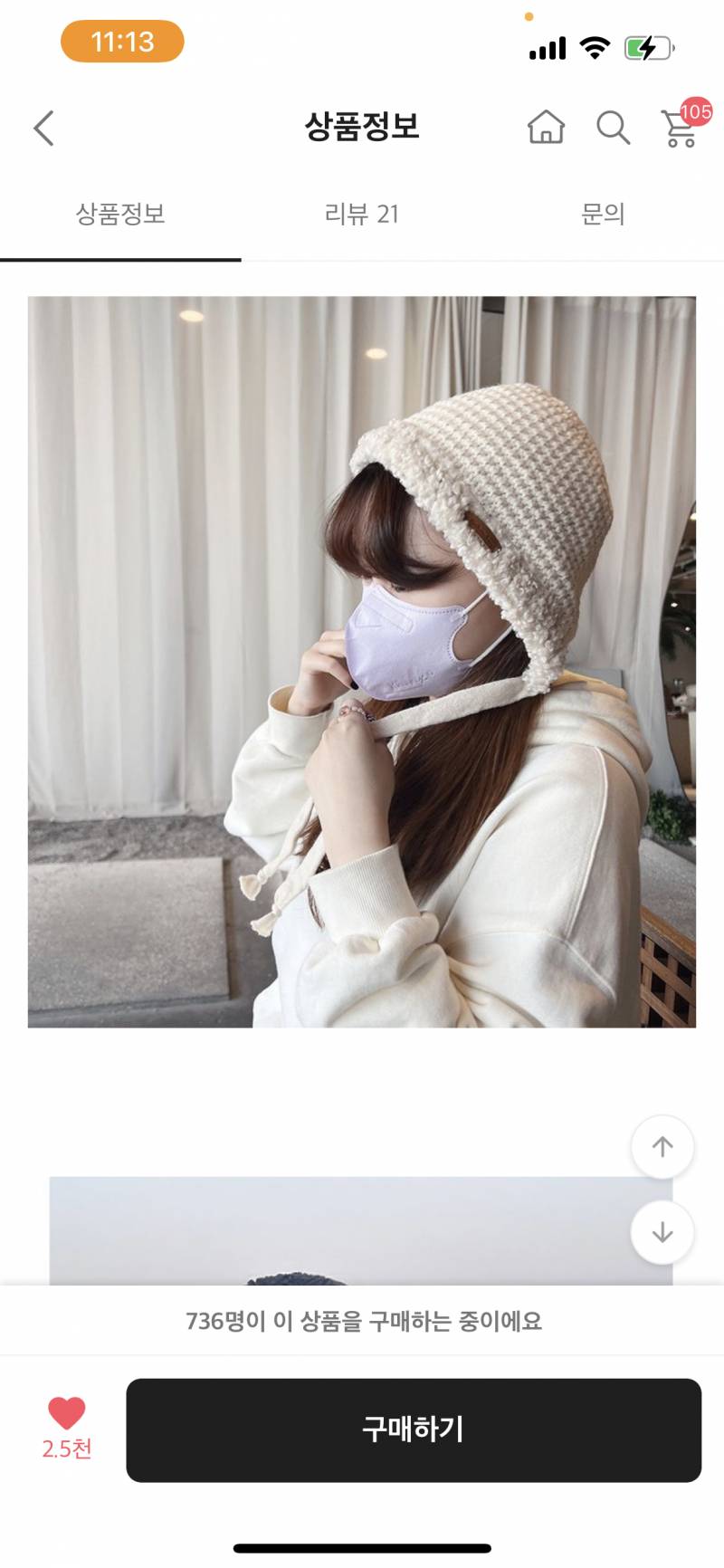
Task: Switch to the 상품정보 tab
Action: pyautogui.click(x=120, y=215)
